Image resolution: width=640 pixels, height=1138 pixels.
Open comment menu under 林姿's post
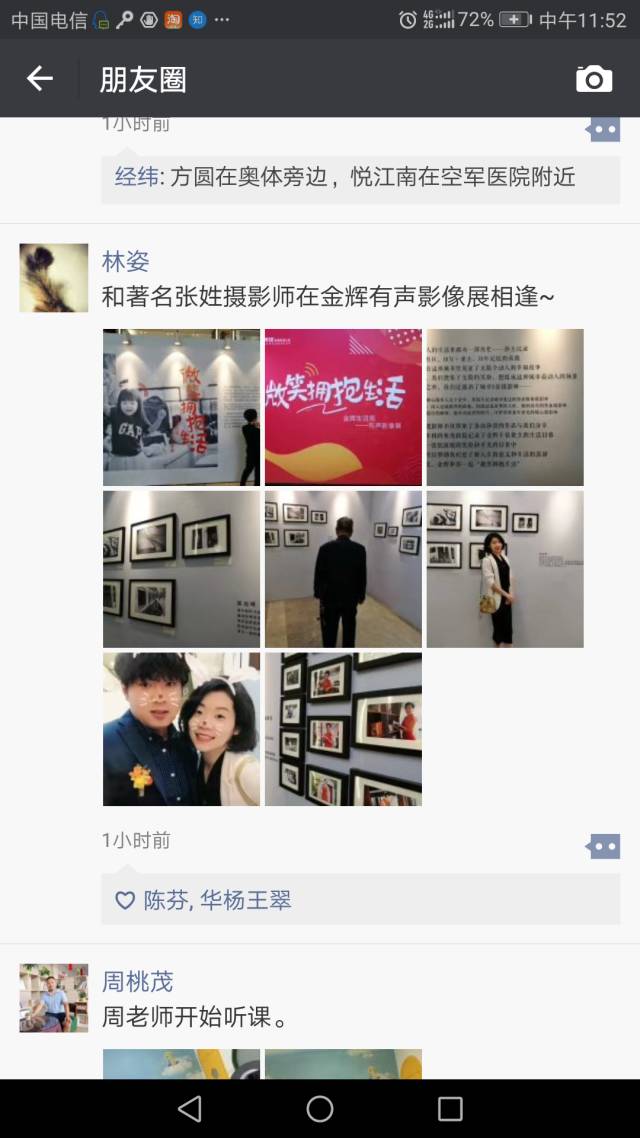click(x=603, y=846)
